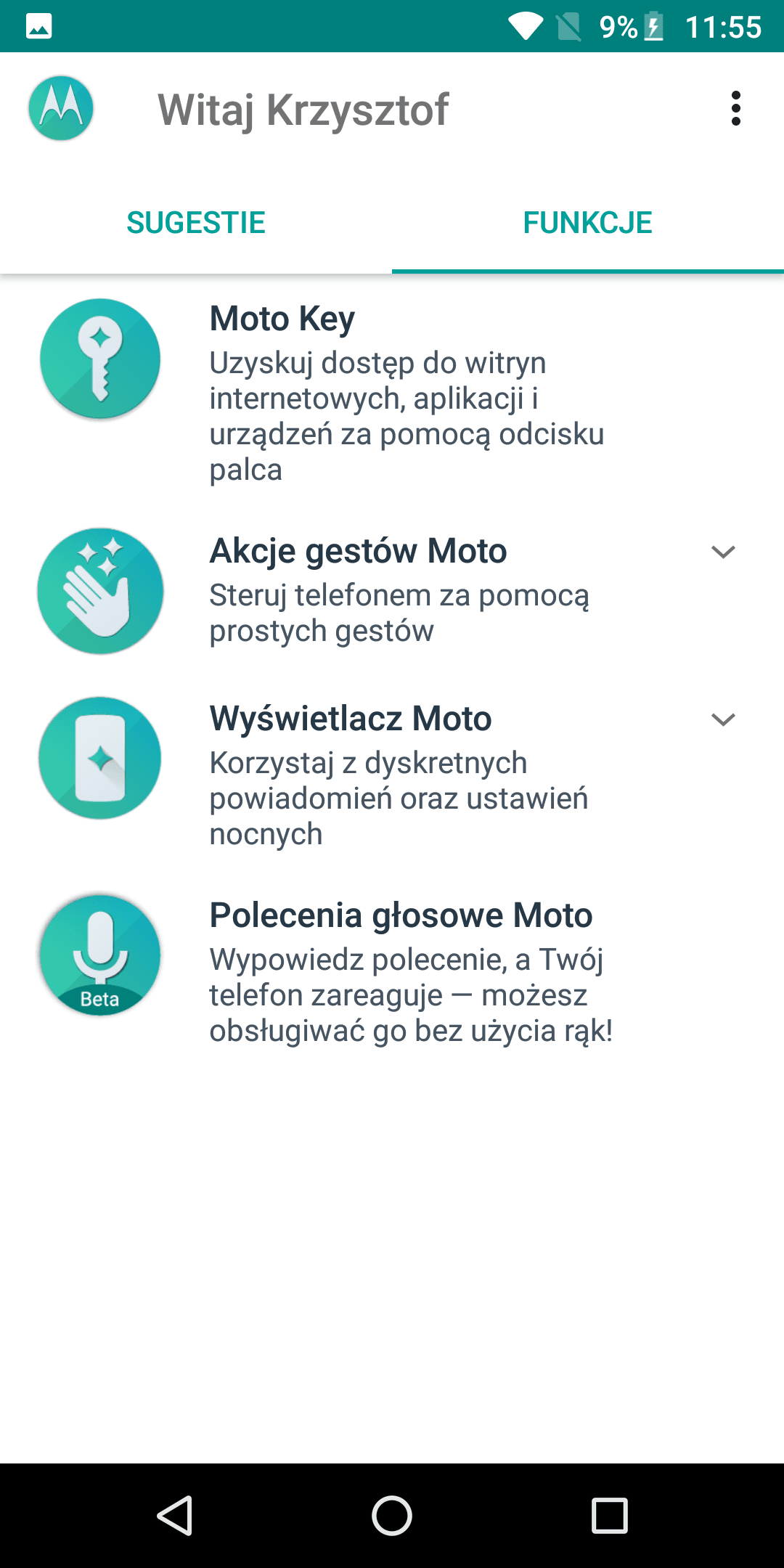Screen dimensions: 784x1568
Task: Expand the Akcje gestów Moto chevron
Action: point(723,552)
